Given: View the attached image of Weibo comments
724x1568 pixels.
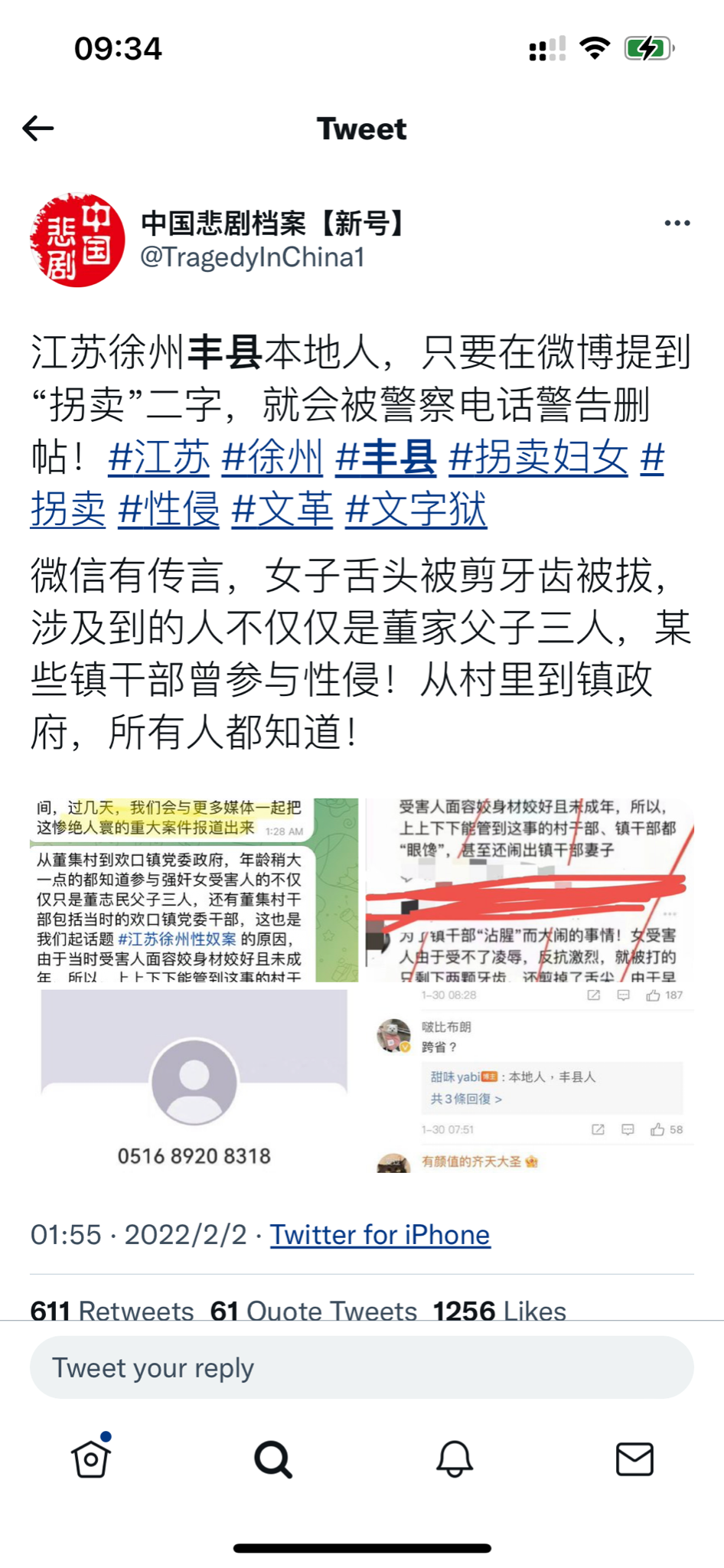Looking at the screenshot, I should pyautogui.click(x=530, y=1080).
